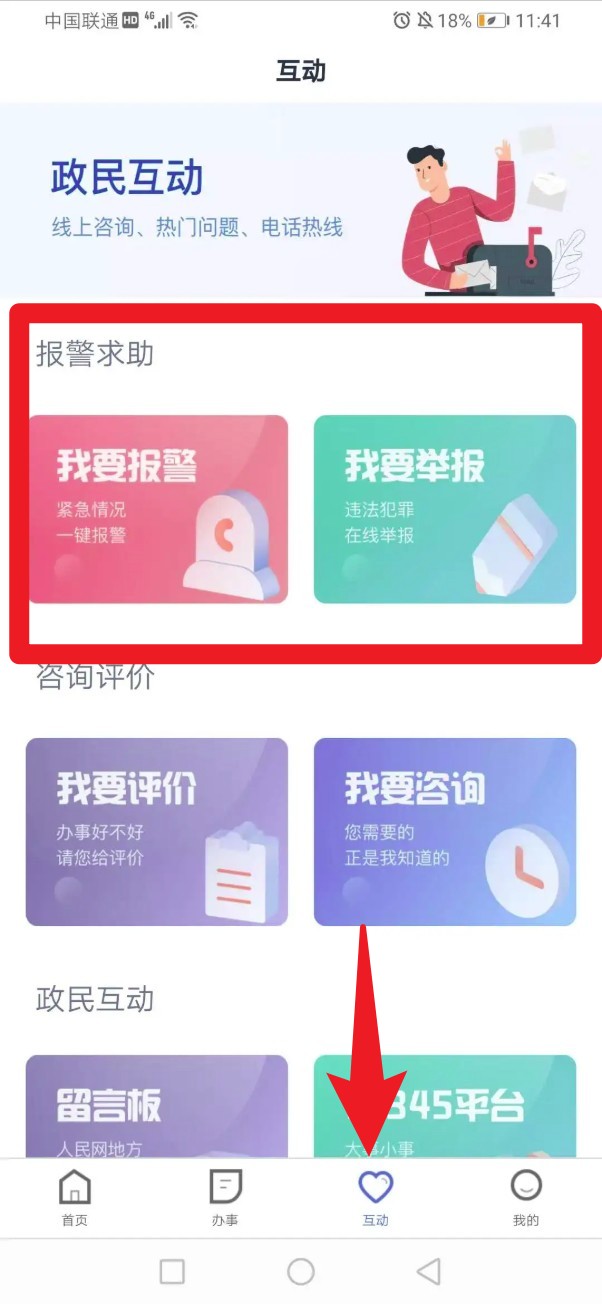Viewport: 602px width, 1304px height.
Task: Go to the 我的 profile tab
Action: coord(526,1198)
